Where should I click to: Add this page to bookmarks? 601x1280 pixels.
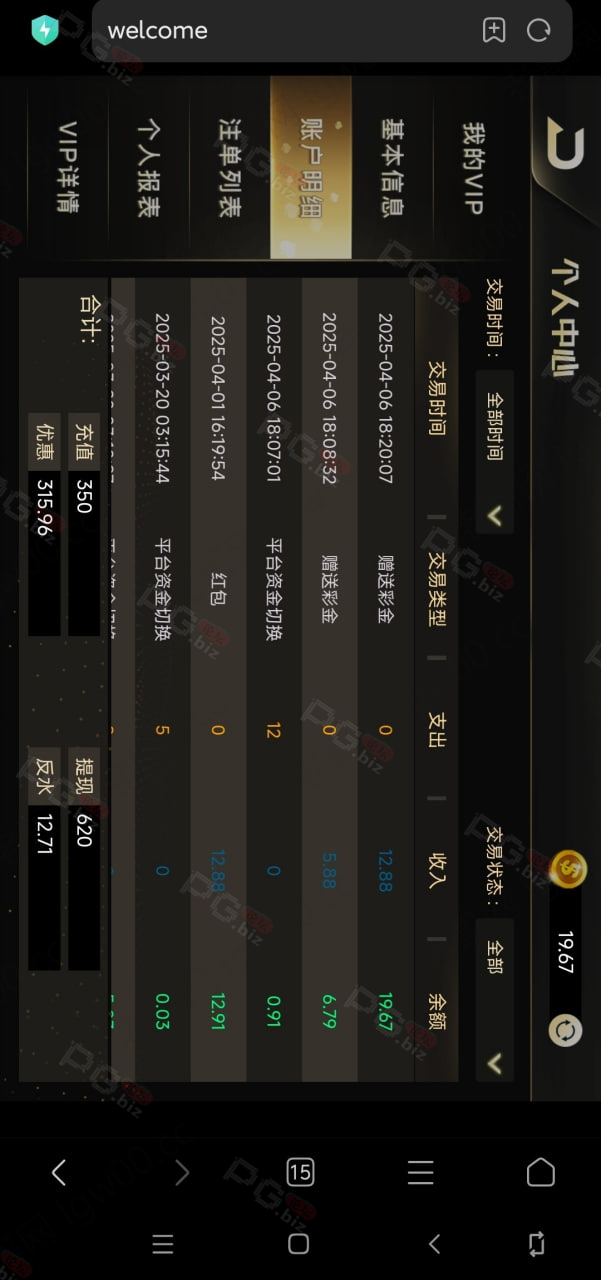pyautogui.click(x=494, y=31)
